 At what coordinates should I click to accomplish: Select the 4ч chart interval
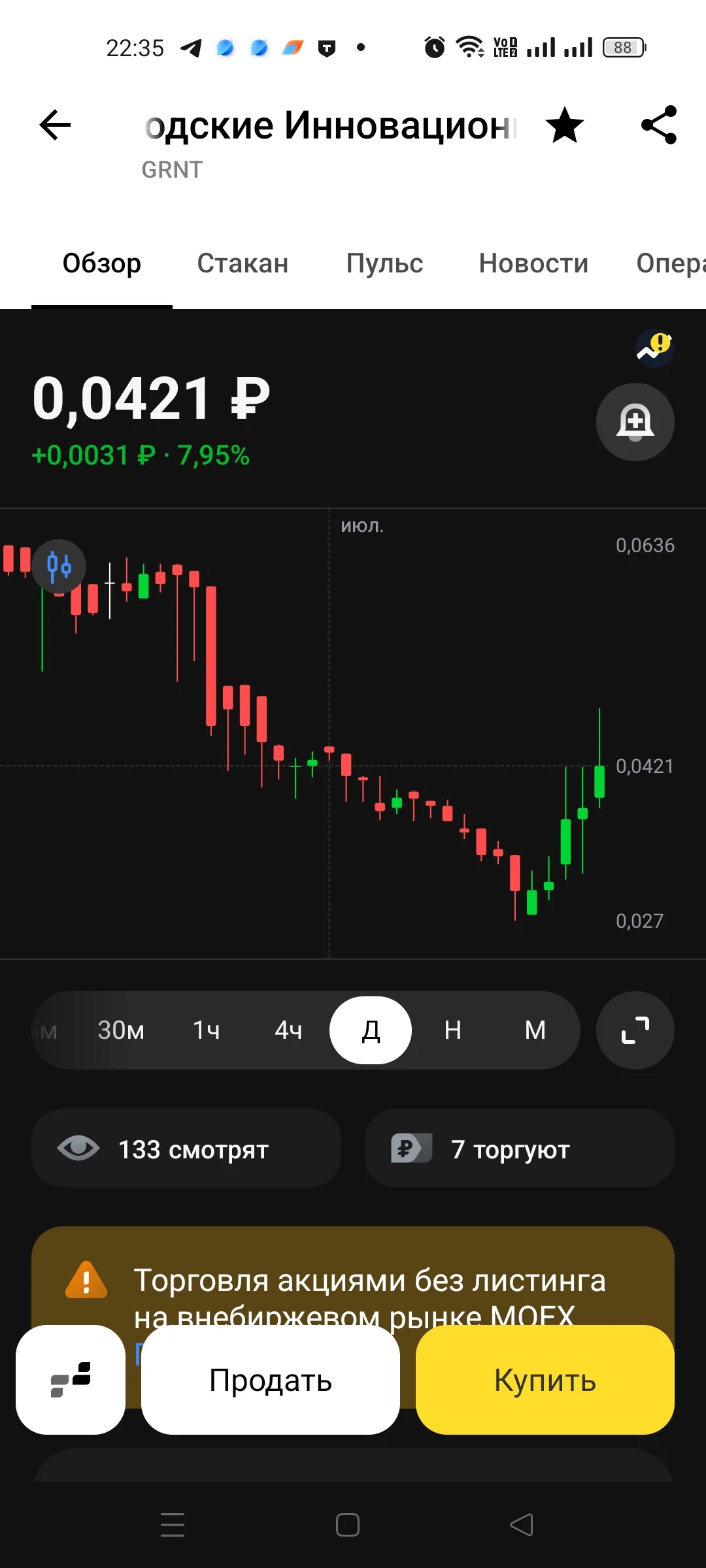coord(288,1030)
